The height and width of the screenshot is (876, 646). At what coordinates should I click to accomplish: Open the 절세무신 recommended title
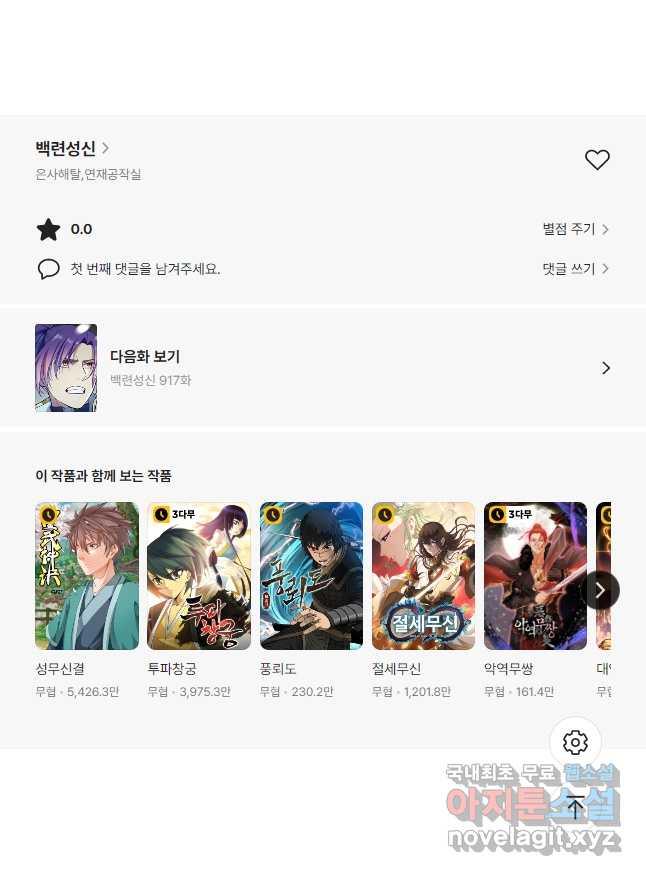click(423, 577)
